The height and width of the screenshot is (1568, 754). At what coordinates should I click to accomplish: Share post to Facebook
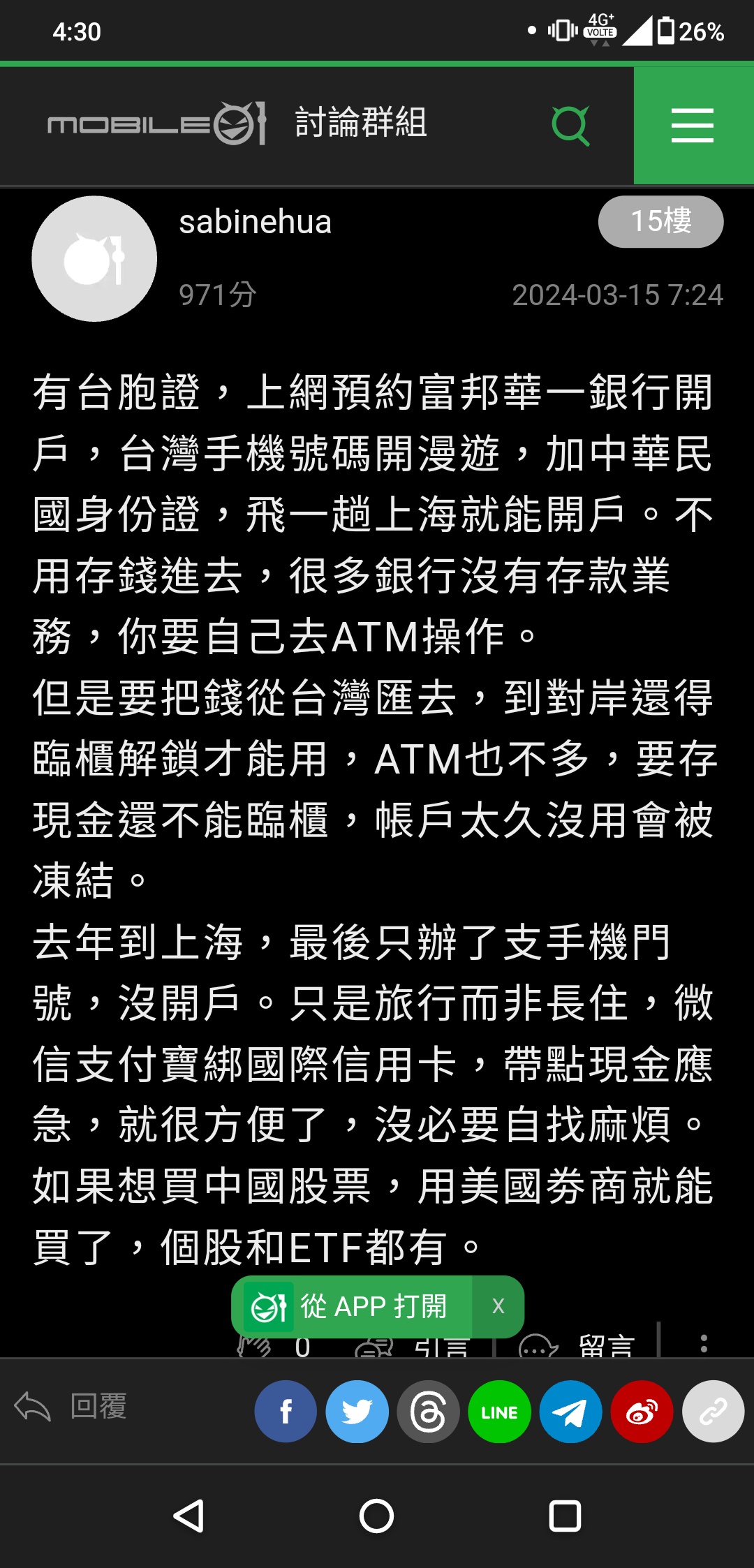click(286, 1412)
